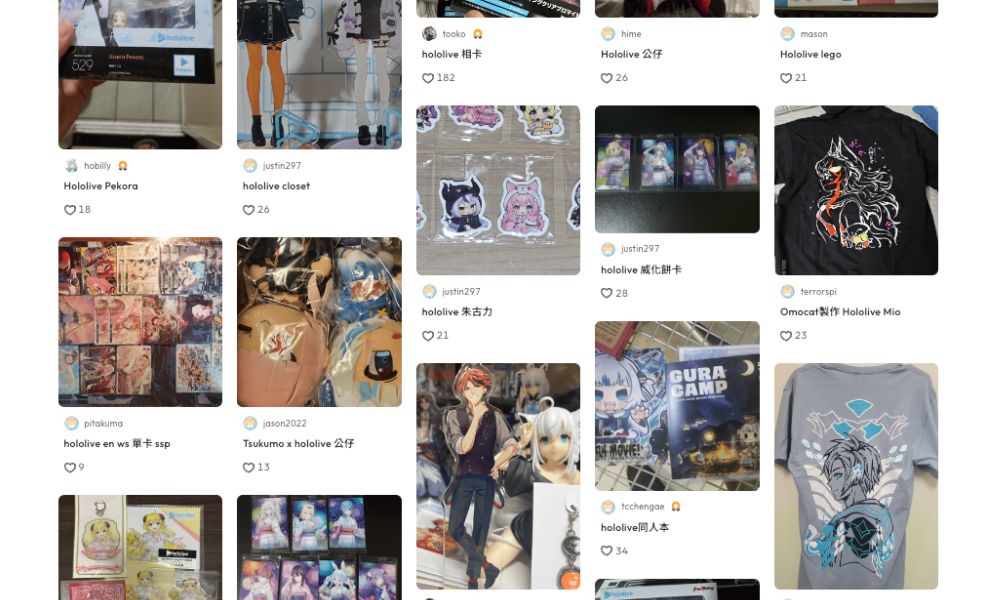The image size is (1000, 600).
Task: Like the hololive 威化餅卡 post
Action: tap(607, 294)
